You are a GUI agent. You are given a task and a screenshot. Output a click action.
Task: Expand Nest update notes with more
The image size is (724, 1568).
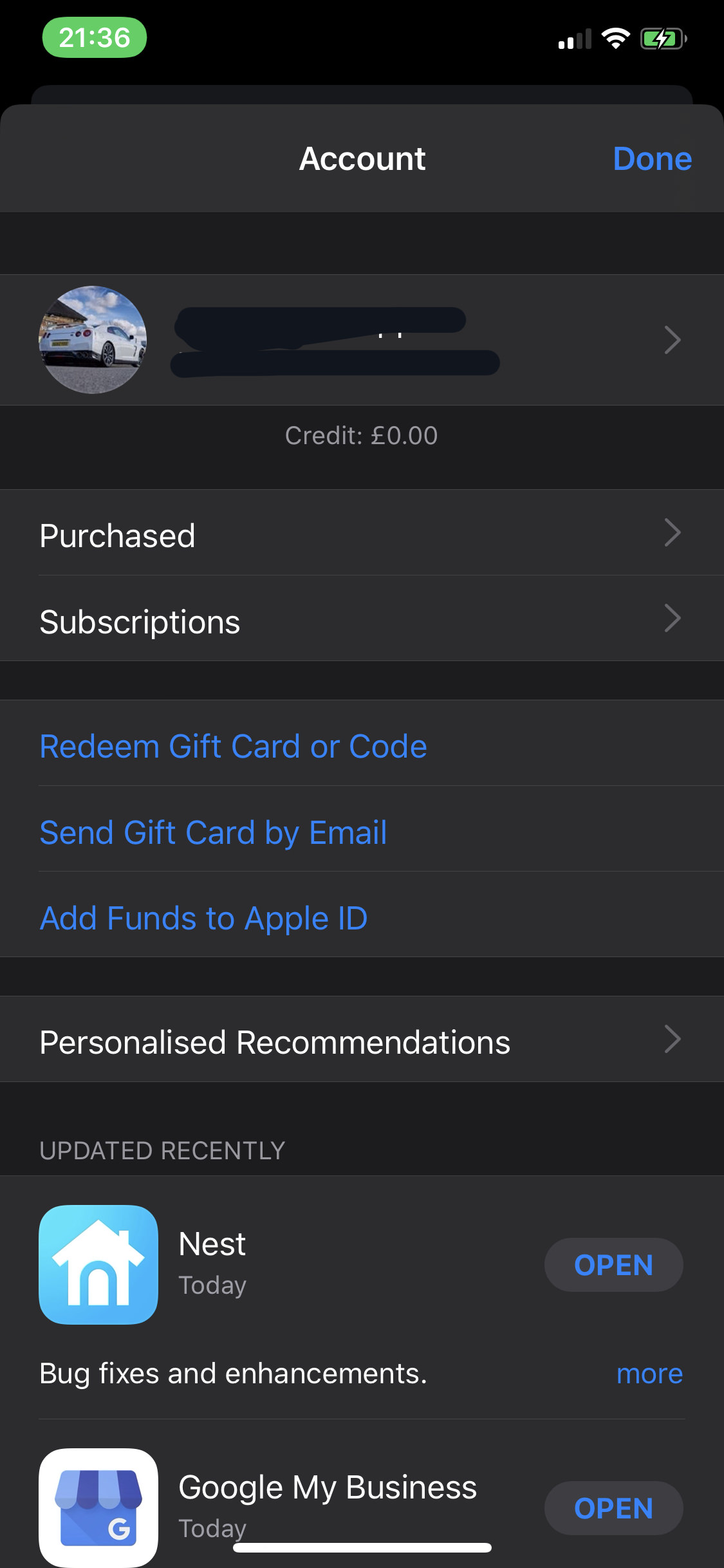click(649, 1374)
